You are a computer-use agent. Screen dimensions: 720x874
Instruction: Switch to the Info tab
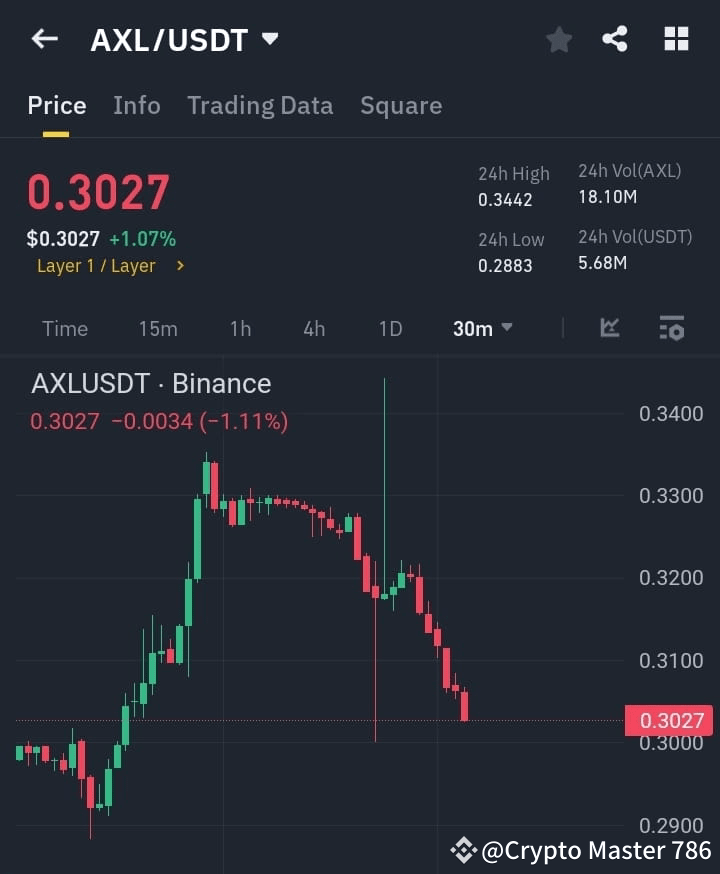point(136,105)
